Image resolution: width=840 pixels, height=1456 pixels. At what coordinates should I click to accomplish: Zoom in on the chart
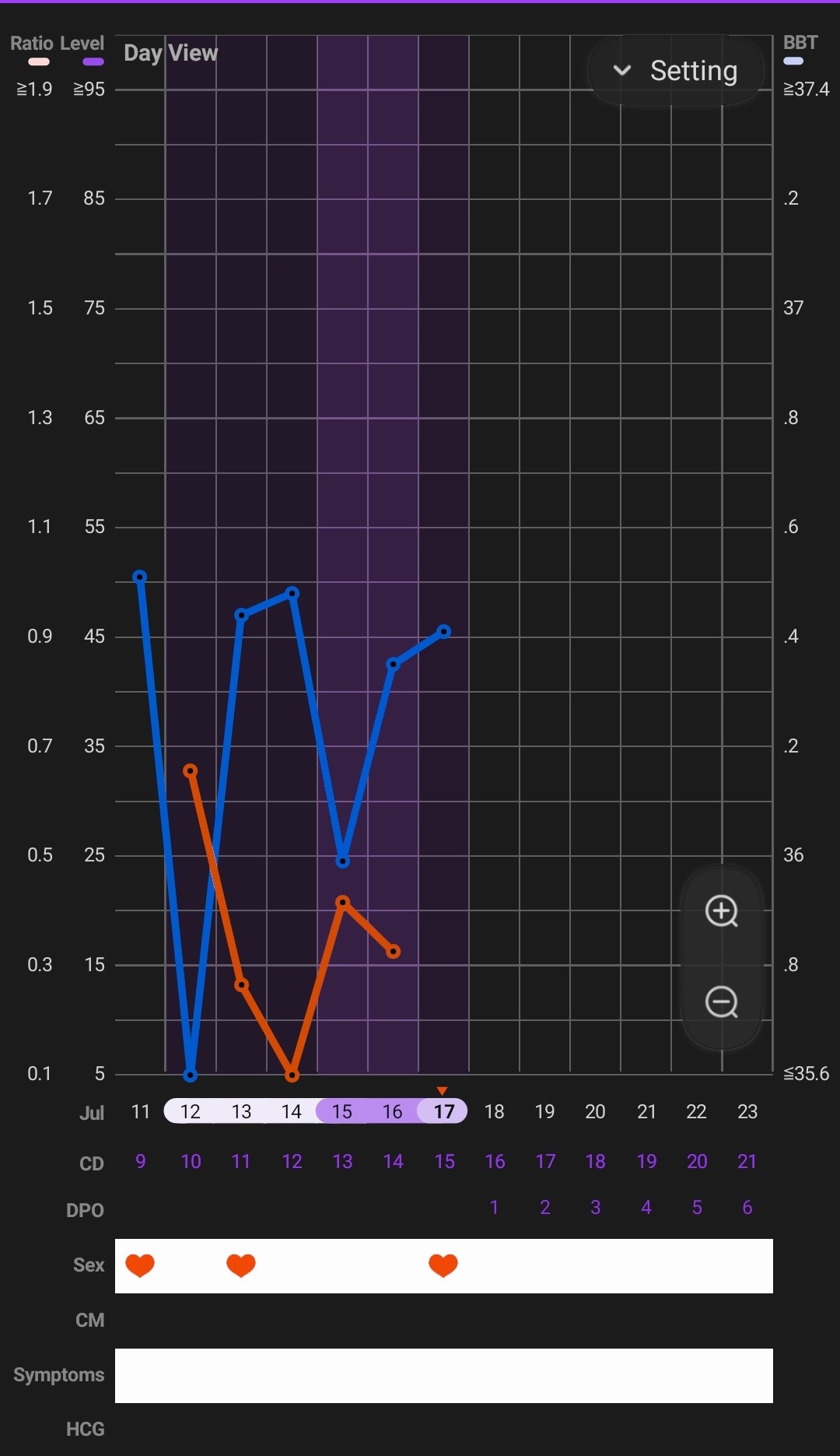click(721, 911)
